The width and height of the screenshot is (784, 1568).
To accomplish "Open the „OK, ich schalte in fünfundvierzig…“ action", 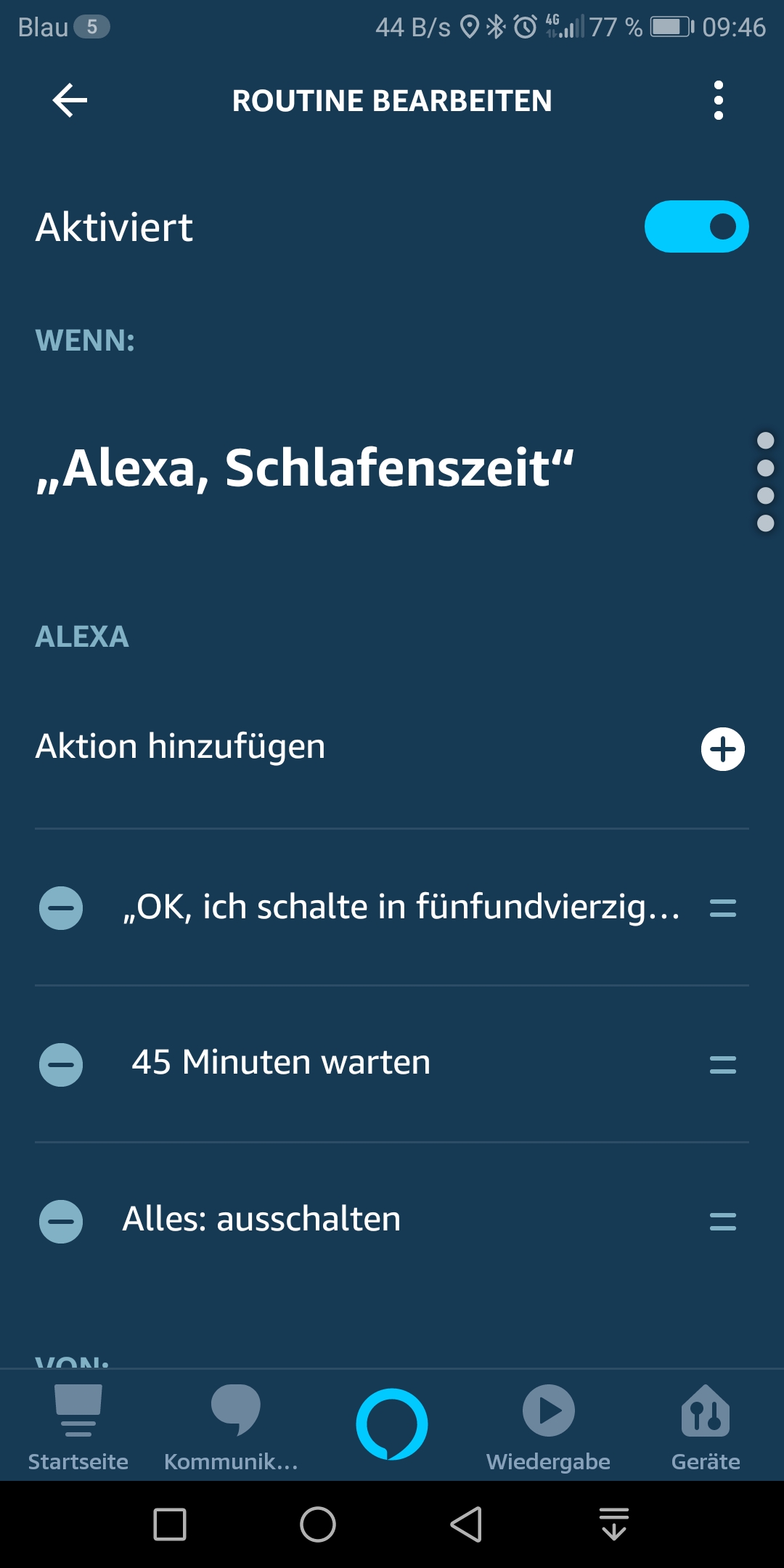I will click(401, 907).
